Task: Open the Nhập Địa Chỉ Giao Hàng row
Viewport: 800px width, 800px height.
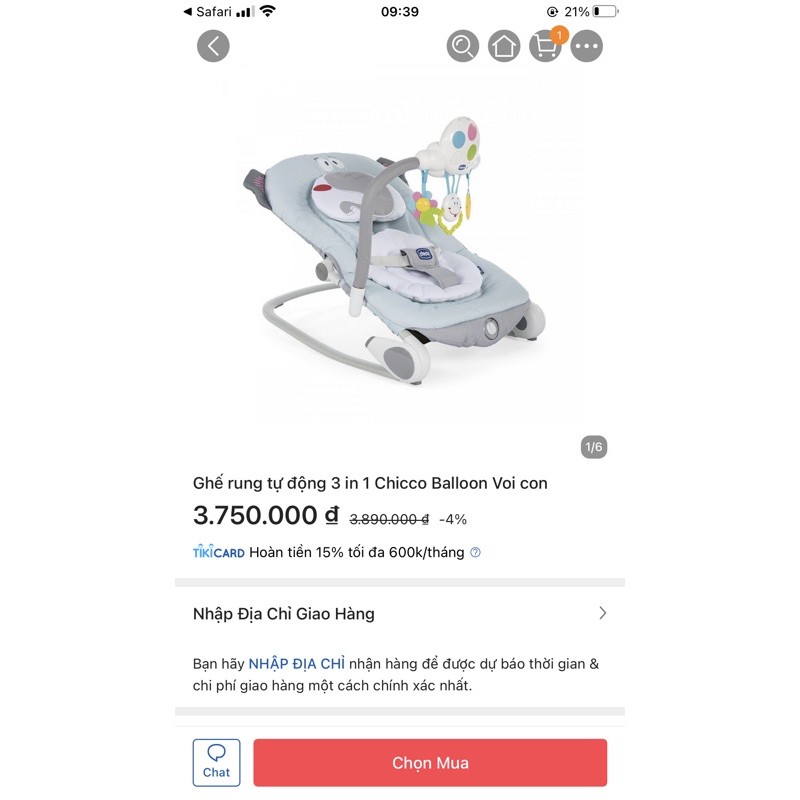Action: (400, 613)
